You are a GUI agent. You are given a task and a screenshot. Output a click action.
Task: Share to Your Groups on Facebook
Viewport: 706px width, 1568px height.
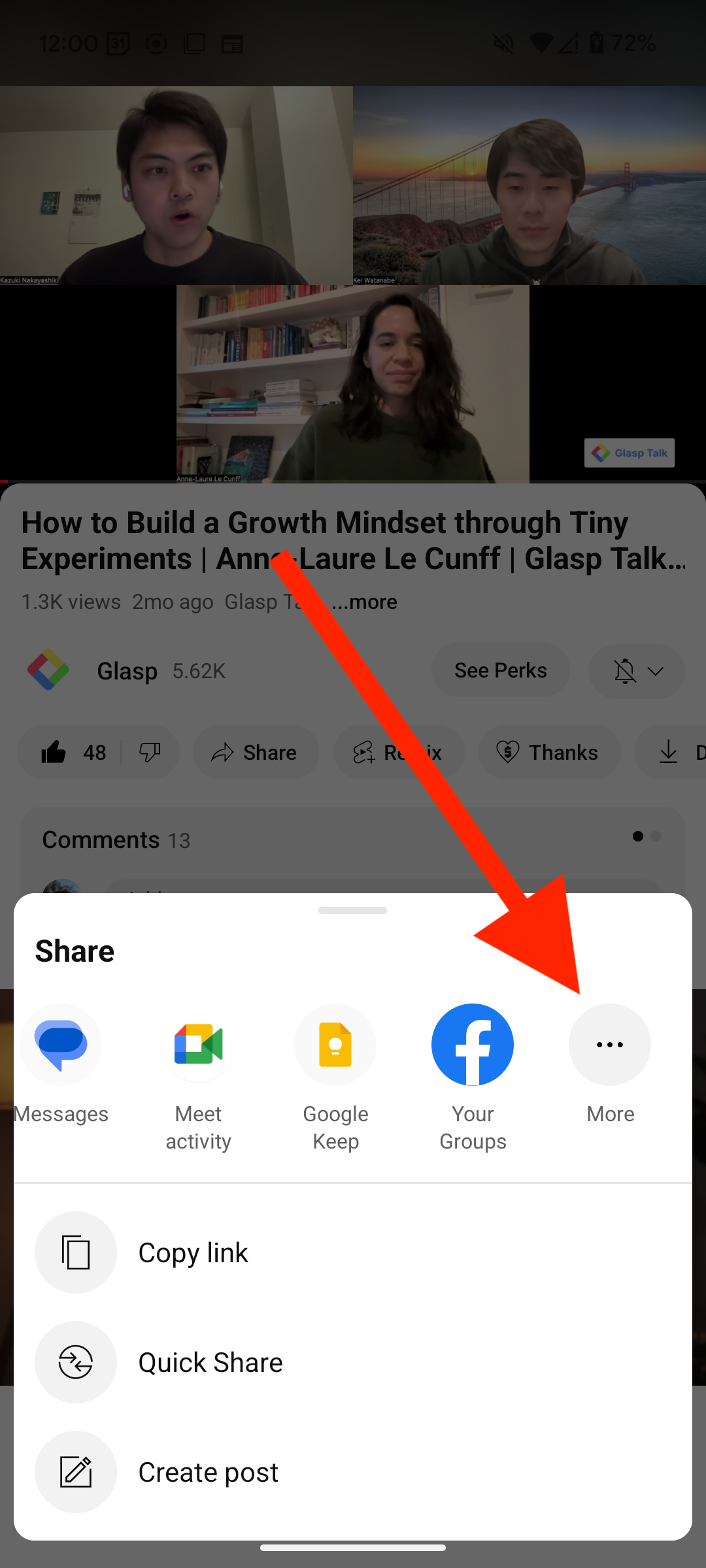[x=473, y=1044]
